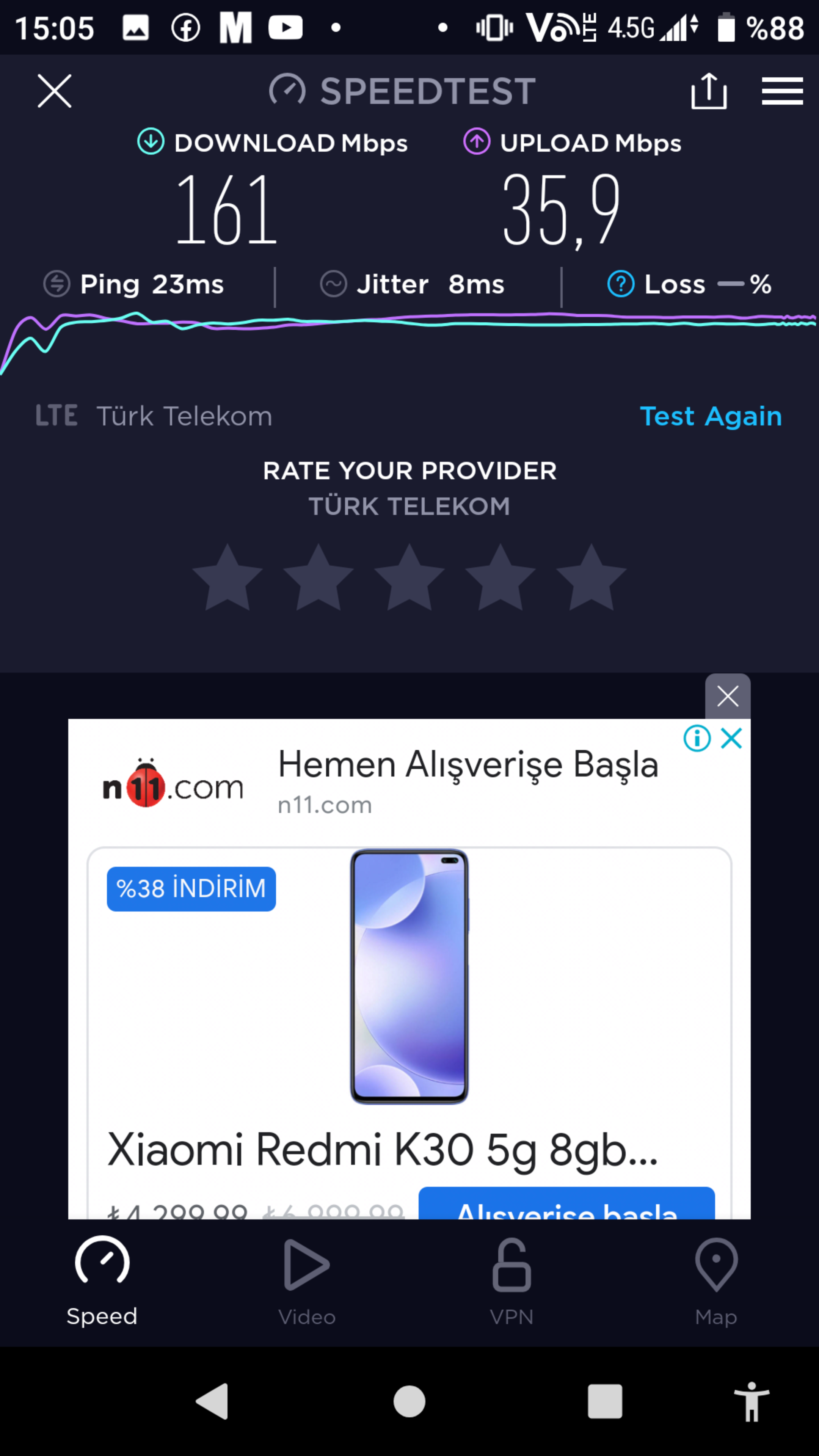Open the hamburger menu
819x1456 pixels.
782,91
